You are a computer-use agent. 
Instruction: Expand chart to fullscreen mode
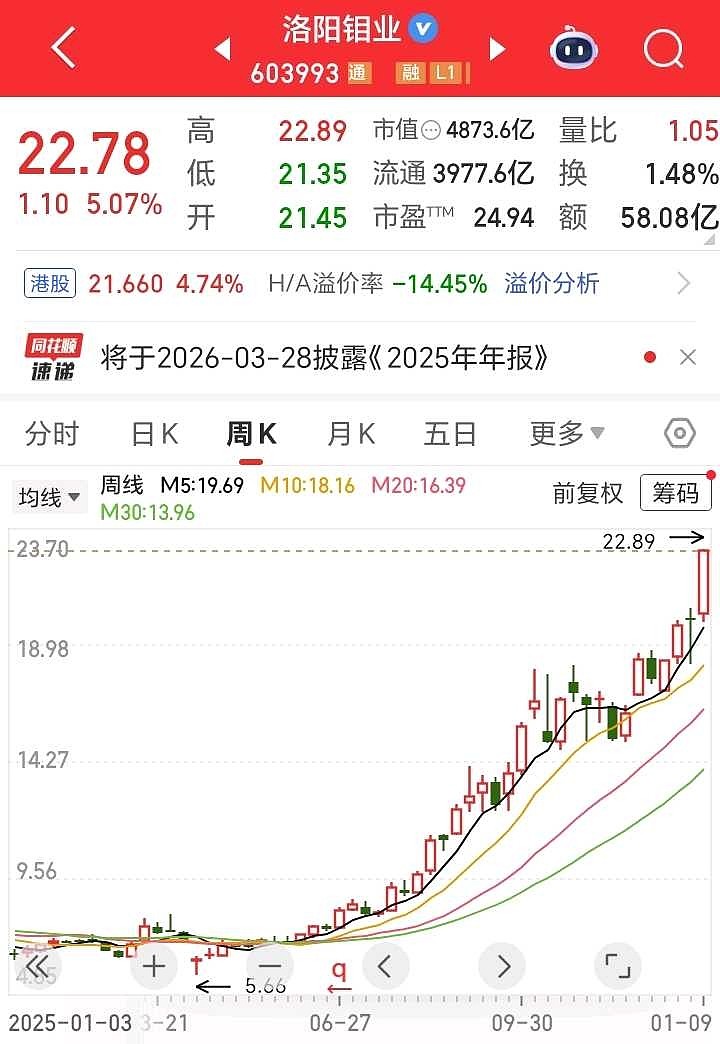pos(620,966)
